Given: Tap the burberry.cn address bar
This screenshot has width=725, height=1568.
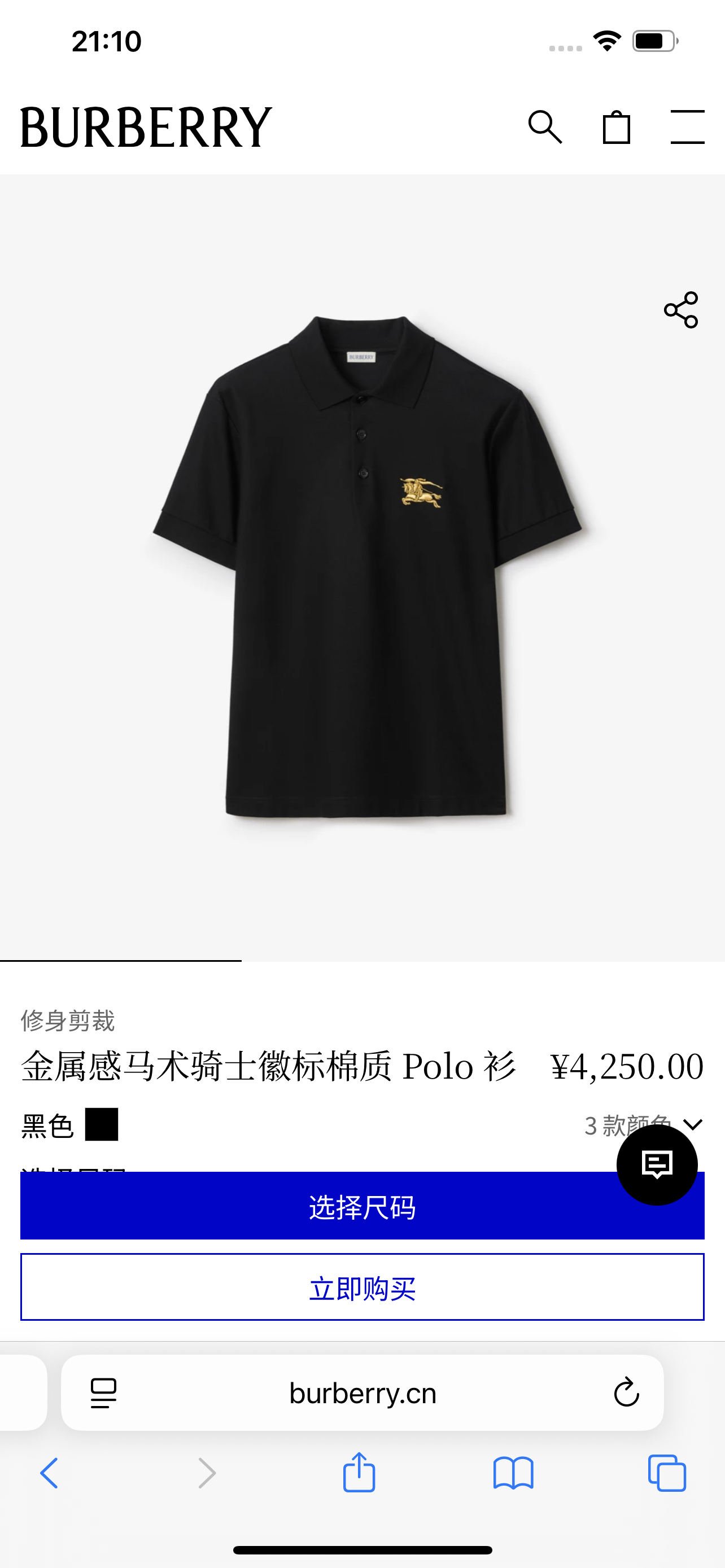Looking at the screenshot, I should tap(363, 1392).
